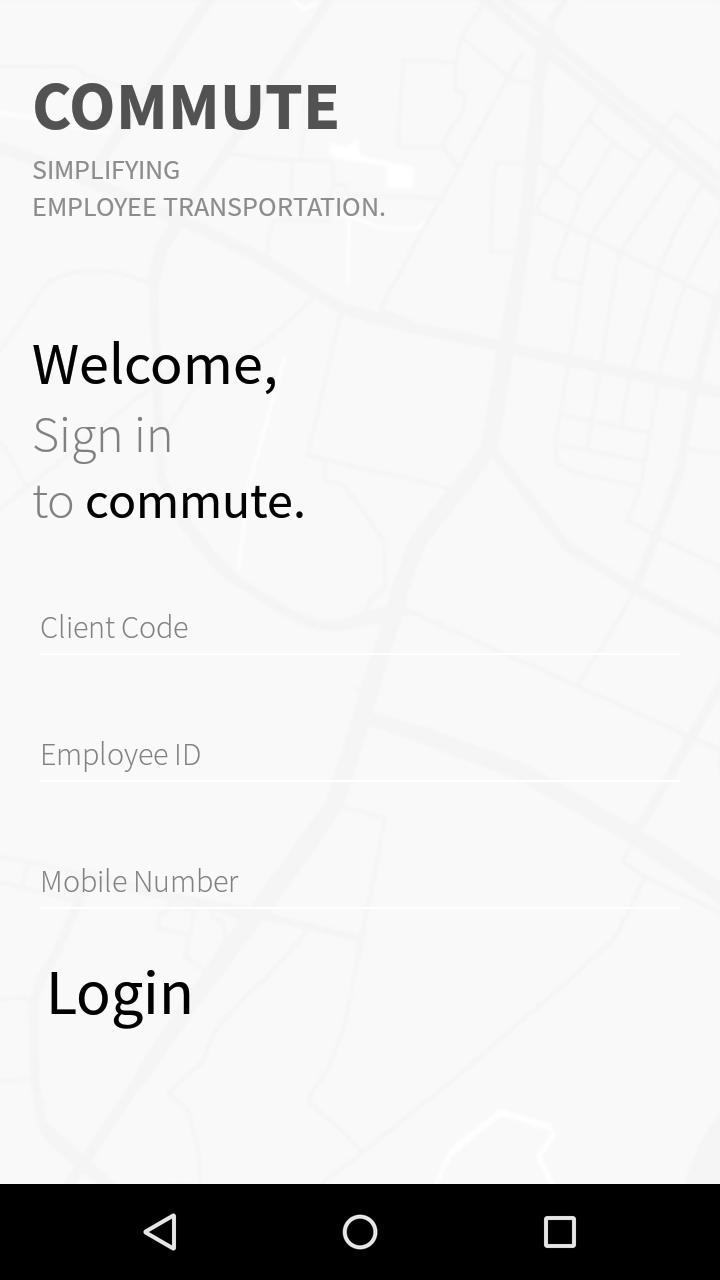This screenshot has width=720, height=1280.
Task: Tap the 'to commute.' heading line
Action: click(169, 500)
